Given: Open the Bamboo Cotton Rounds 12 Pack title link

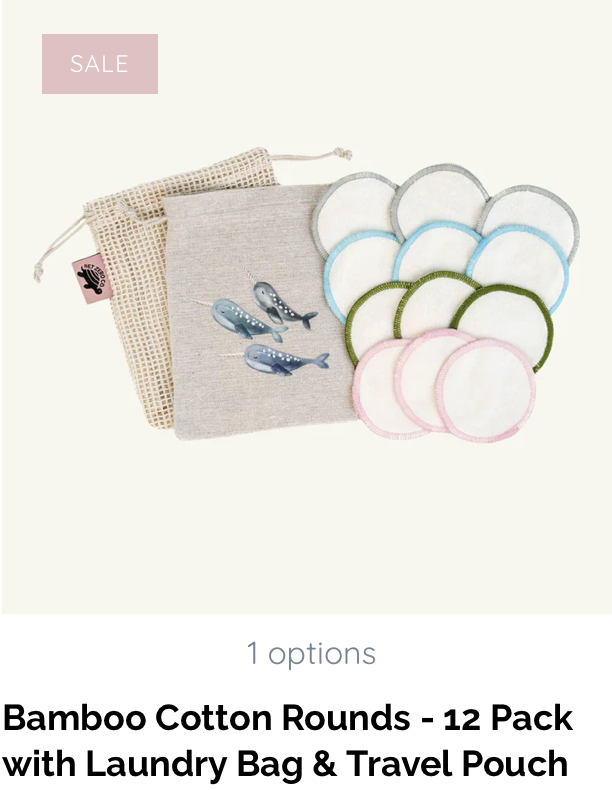Looking at the screenshot, I should pos(288,741).
